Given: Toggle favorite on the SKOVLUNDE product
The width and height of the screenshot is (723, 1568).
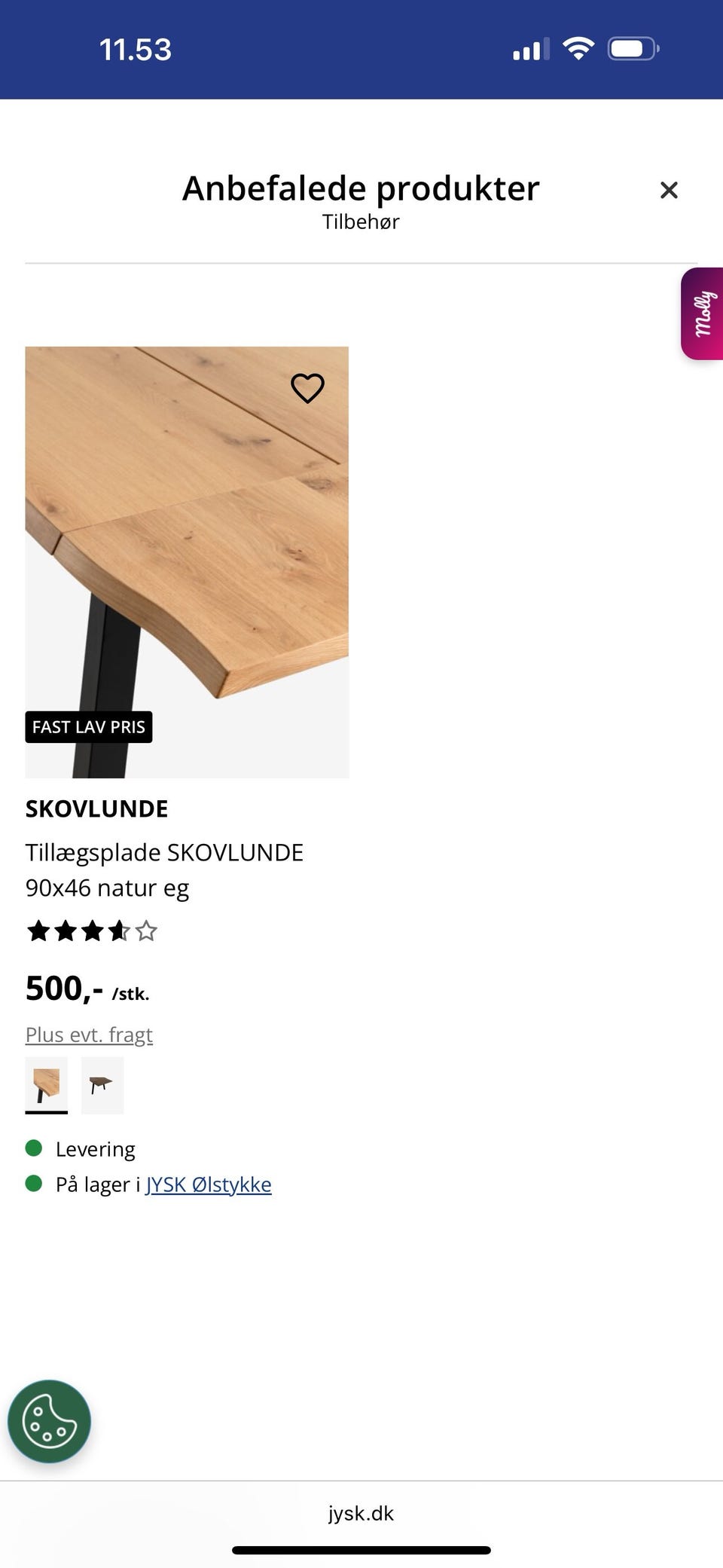Looking at the screenshot, I should (307, 387).
